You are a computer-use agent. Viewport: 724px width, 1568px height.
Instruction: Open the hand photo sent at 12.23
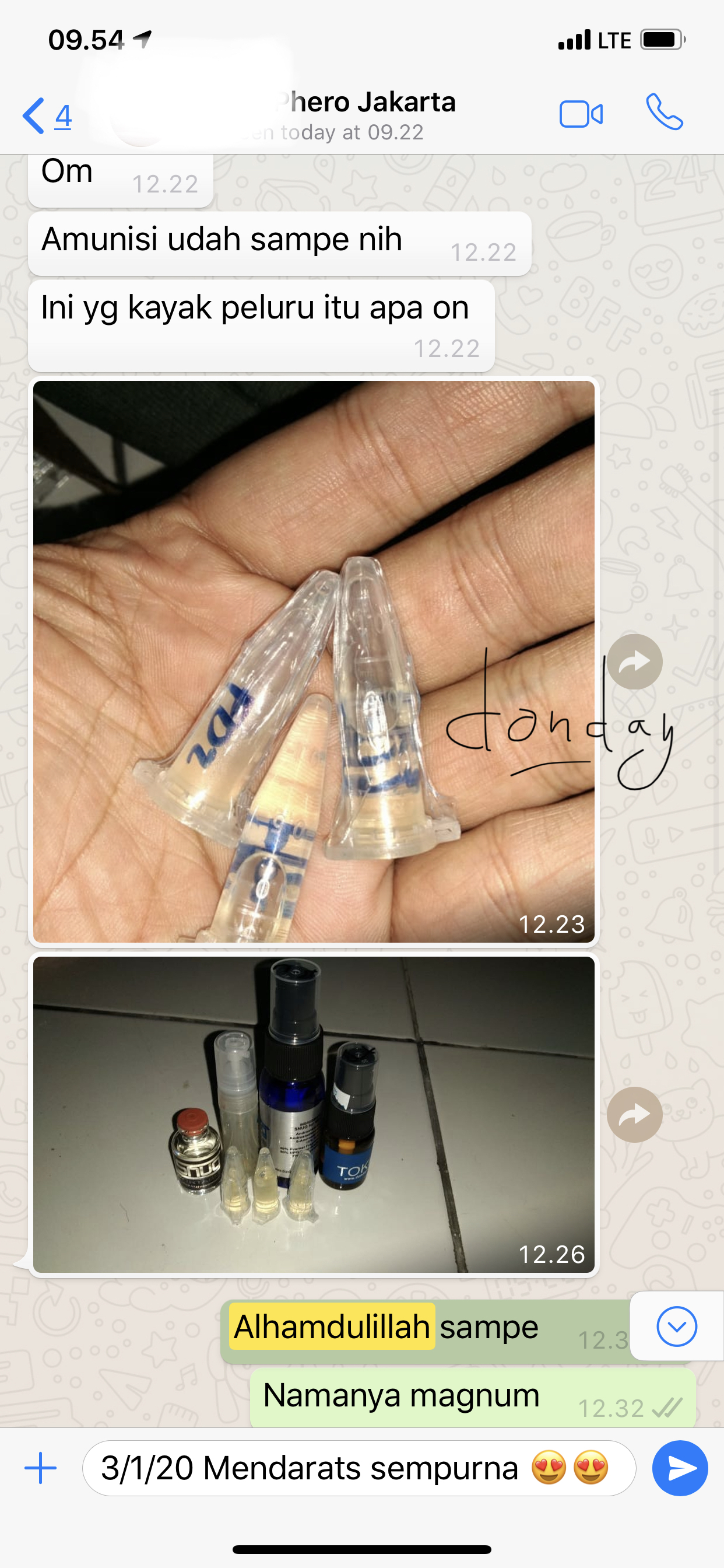pyautogui.click(x=314, y=661)
